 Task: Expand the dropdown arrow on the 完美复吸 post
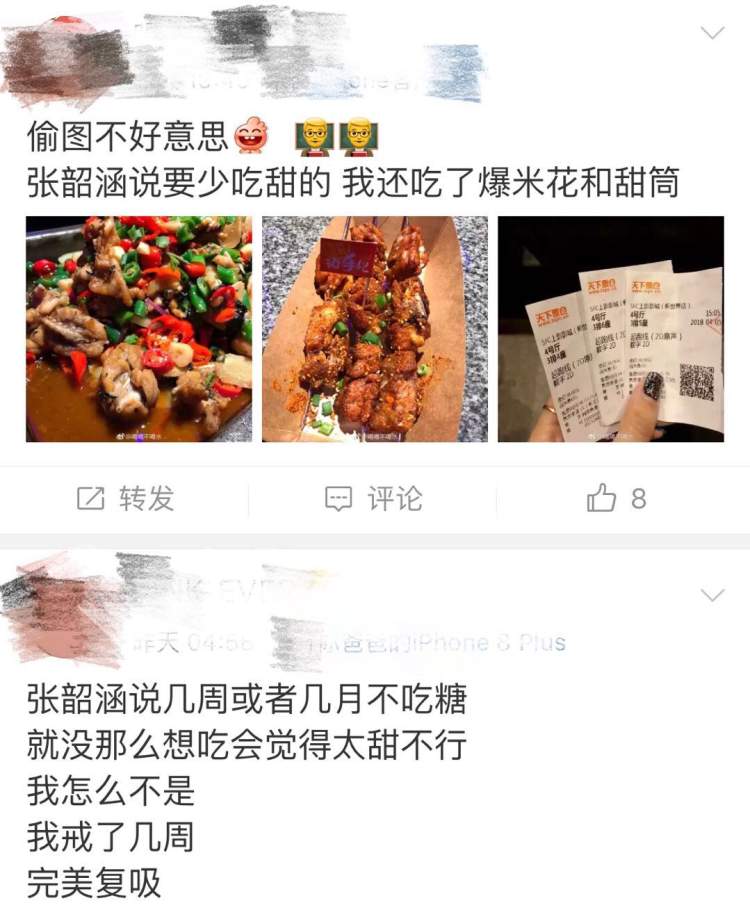[712, 596]
